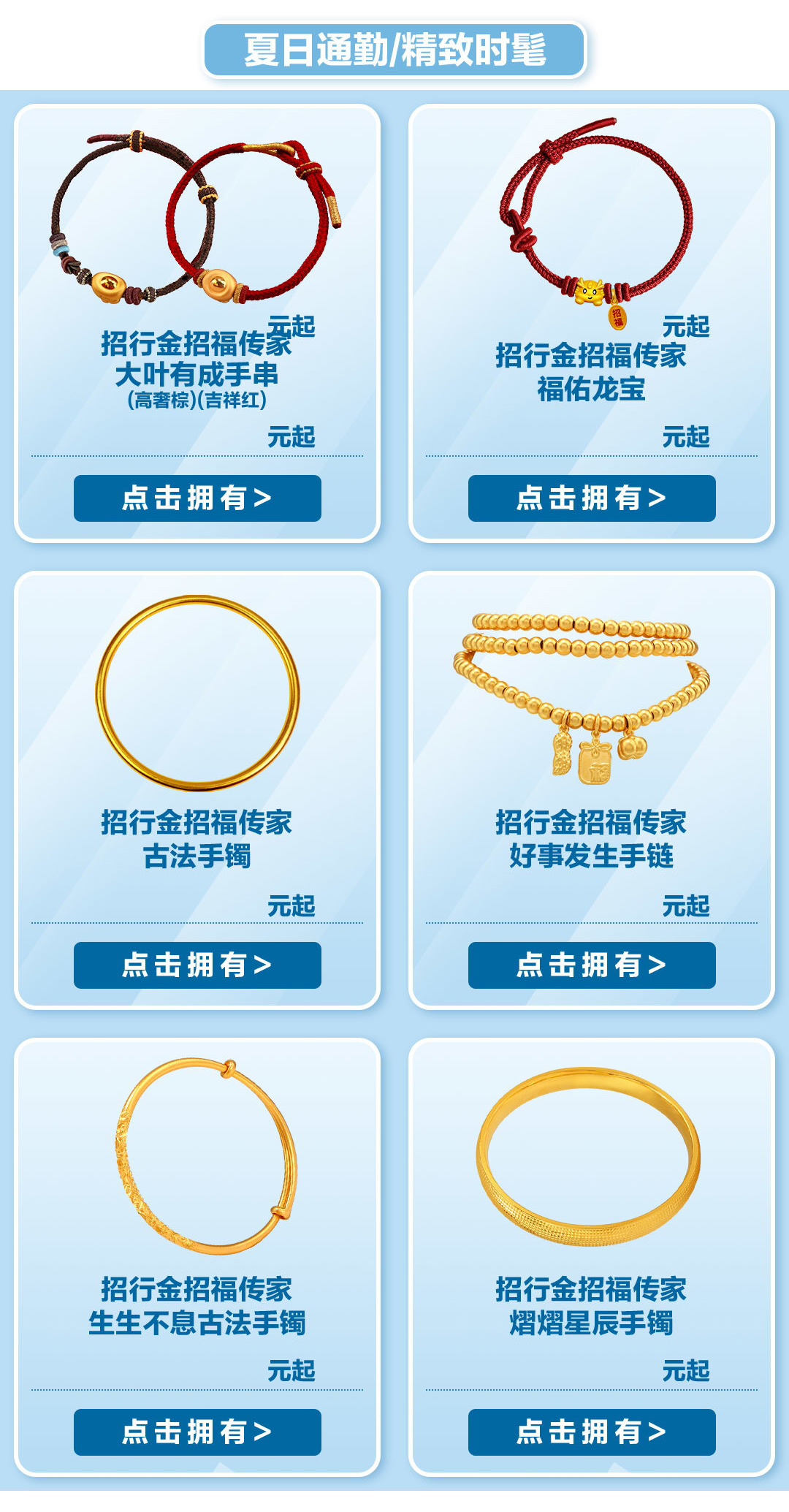
Task: Tap 点击拥有 under 大叶有成手串
Action: [x=197, y=498]
